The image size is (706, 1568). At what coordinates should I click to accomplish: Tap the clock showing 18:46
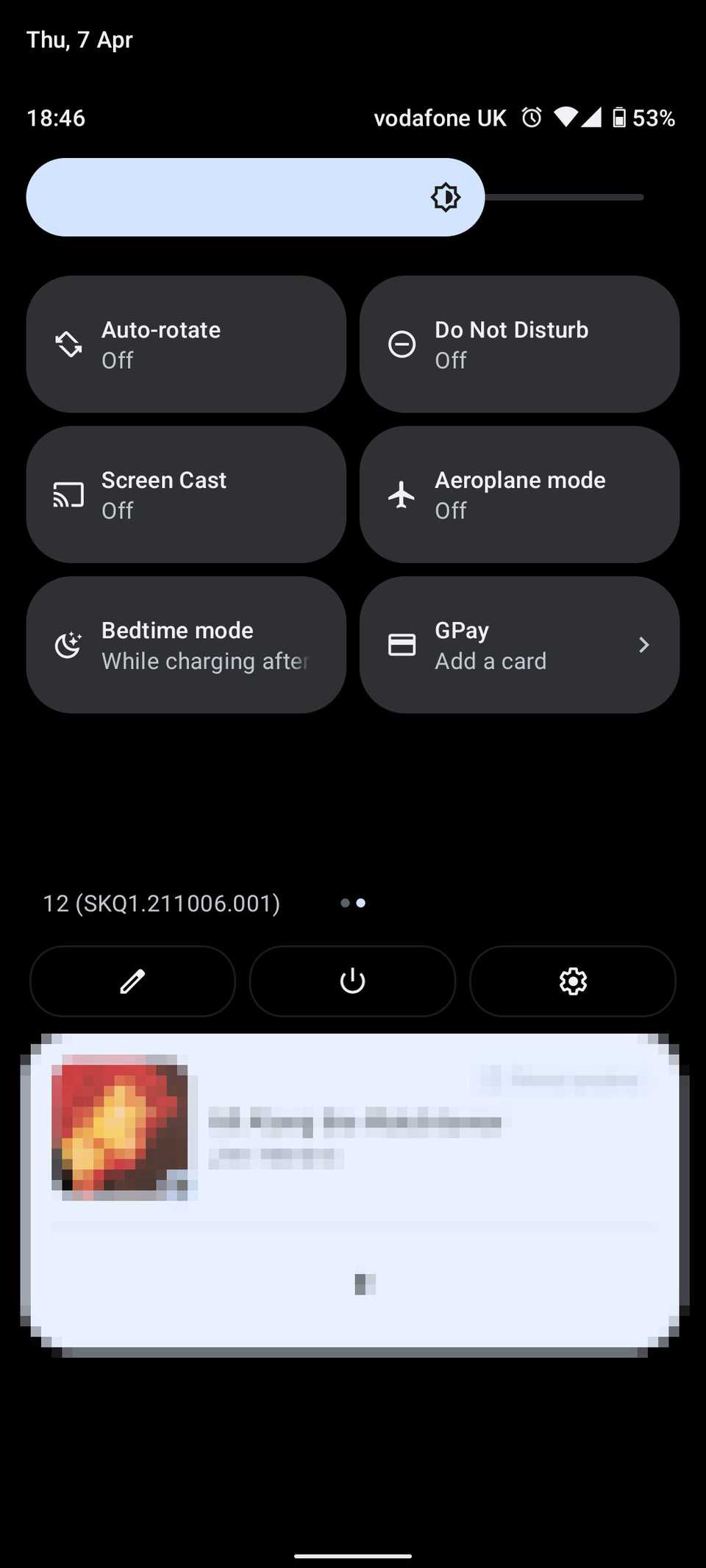point(55,117)
